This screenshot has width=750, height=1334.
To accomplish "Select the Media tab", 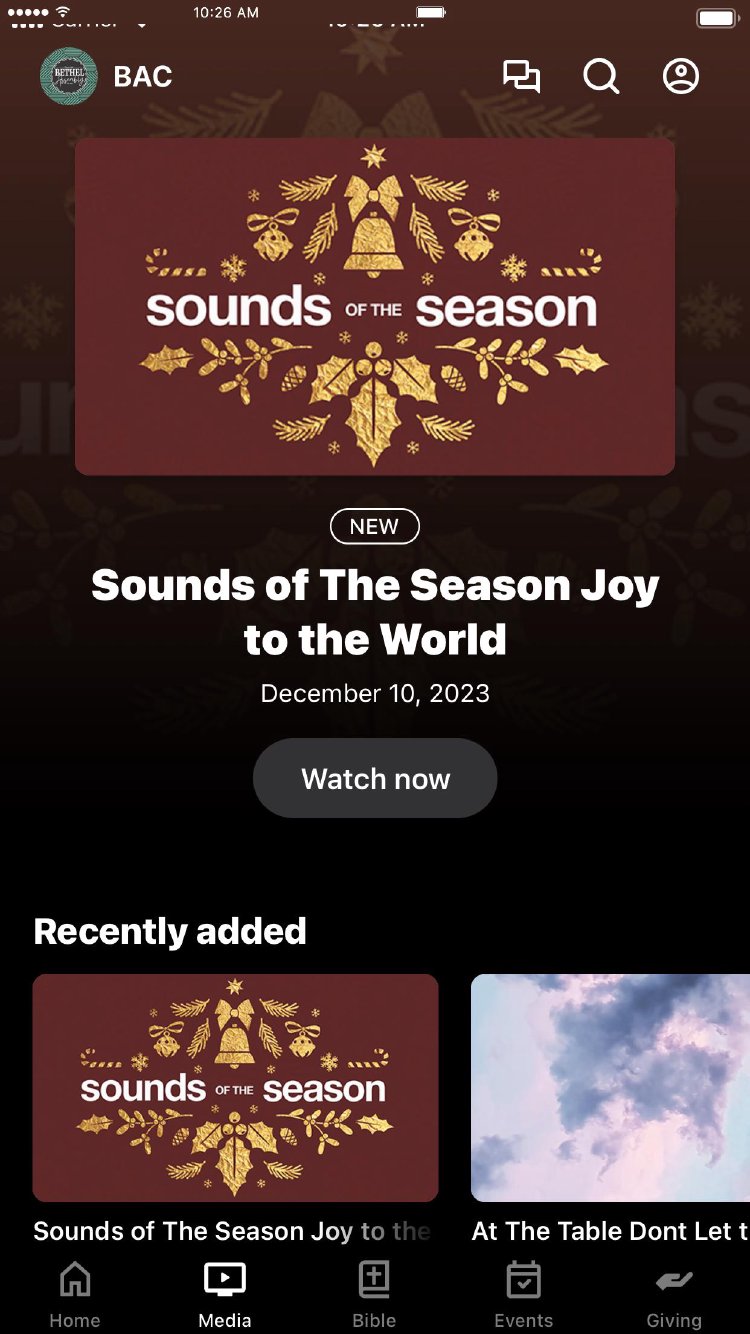I will [x=225, y=1295].
